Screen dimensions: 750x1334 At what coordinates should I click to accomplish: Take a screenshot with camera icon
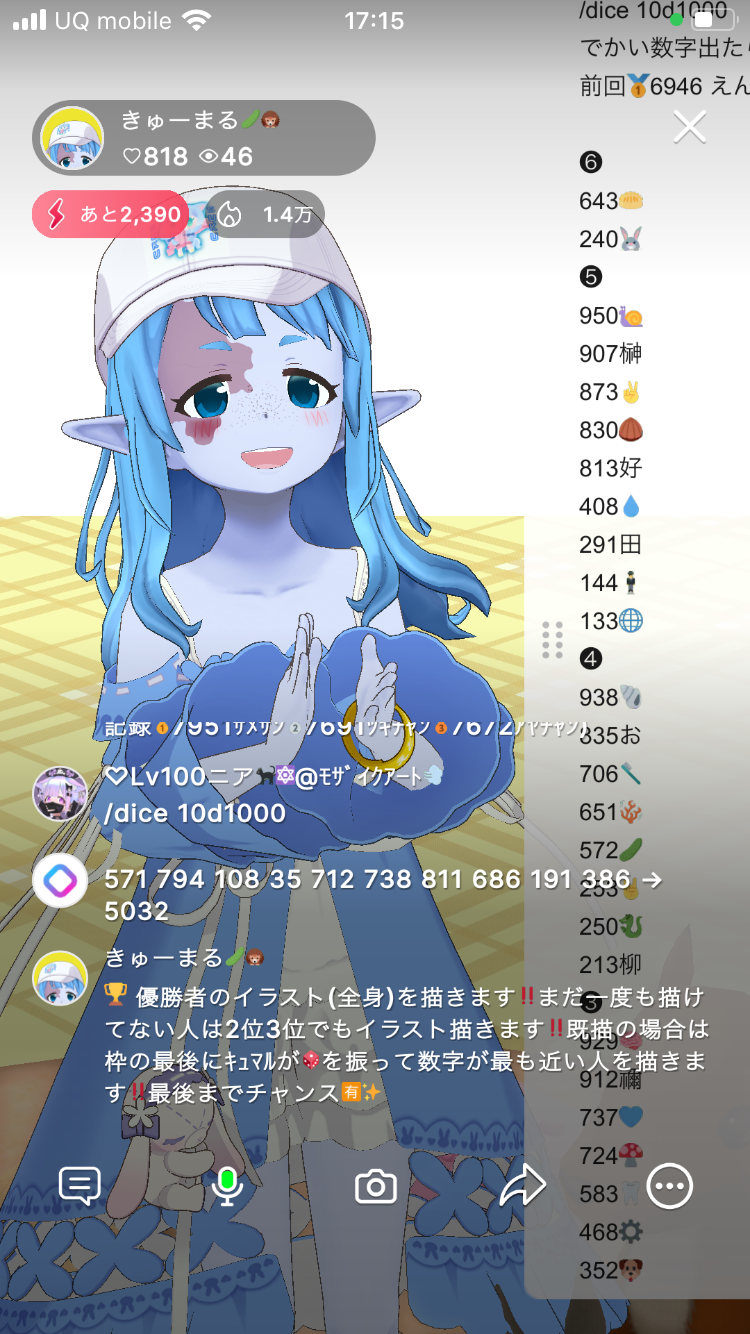click(x=376, y=1187)
